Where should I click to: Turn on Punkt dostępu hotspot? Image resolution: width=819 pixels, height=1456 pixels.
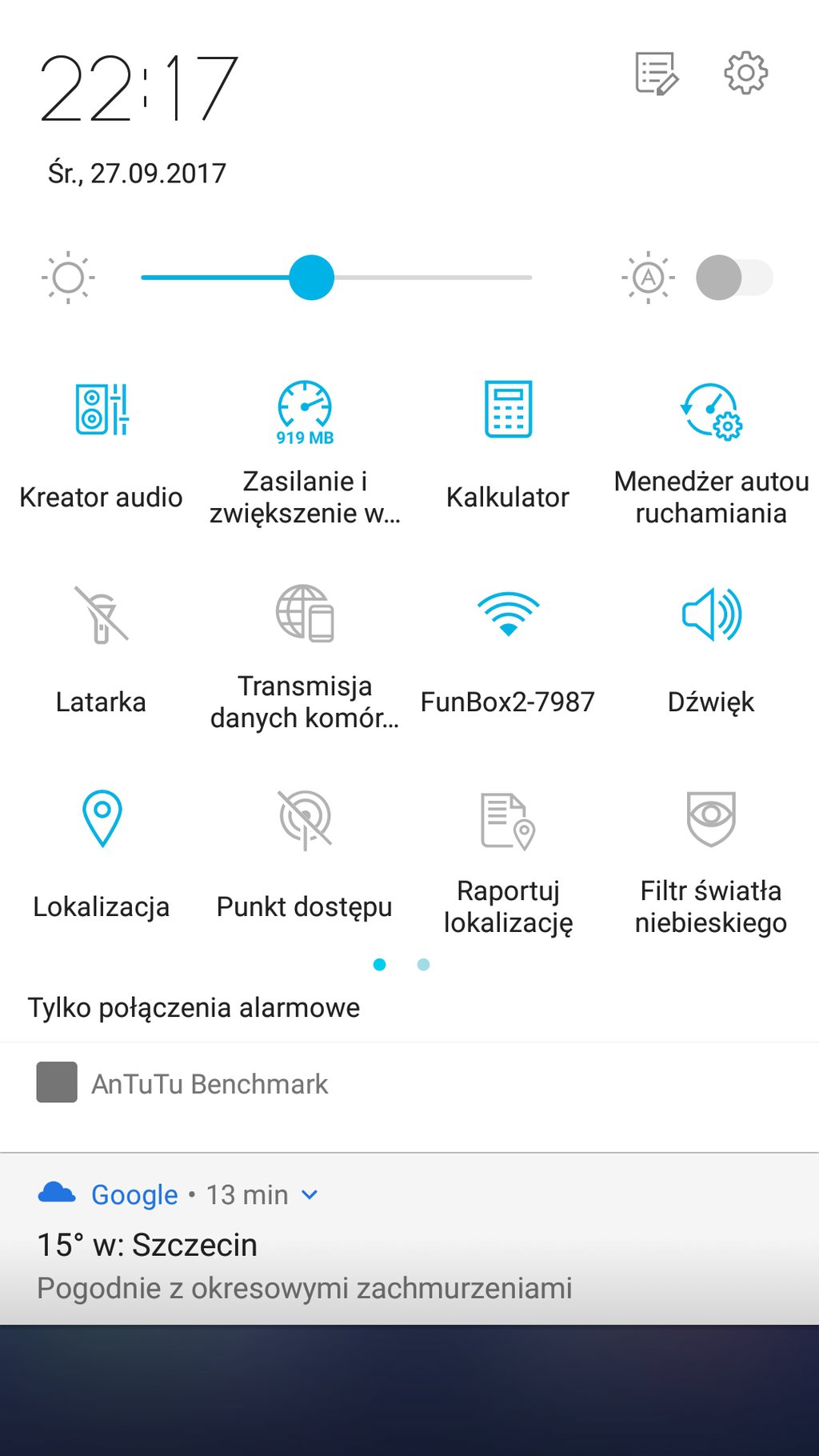pos(305,819)
